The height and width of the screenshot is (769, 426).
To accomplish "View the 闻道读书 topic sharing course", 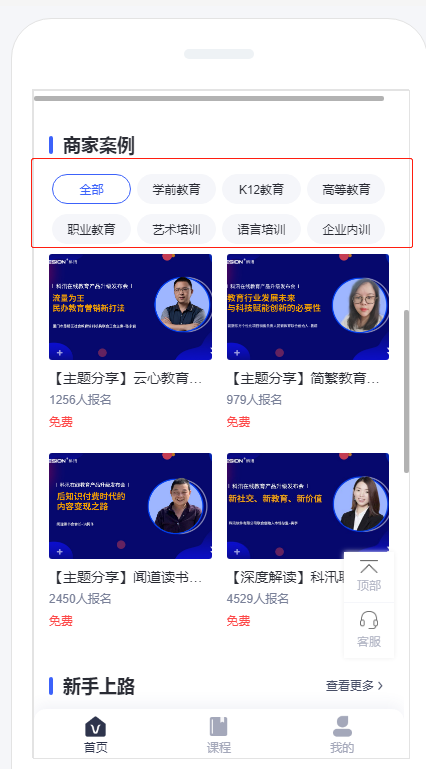I will click(x=130, y=540).
